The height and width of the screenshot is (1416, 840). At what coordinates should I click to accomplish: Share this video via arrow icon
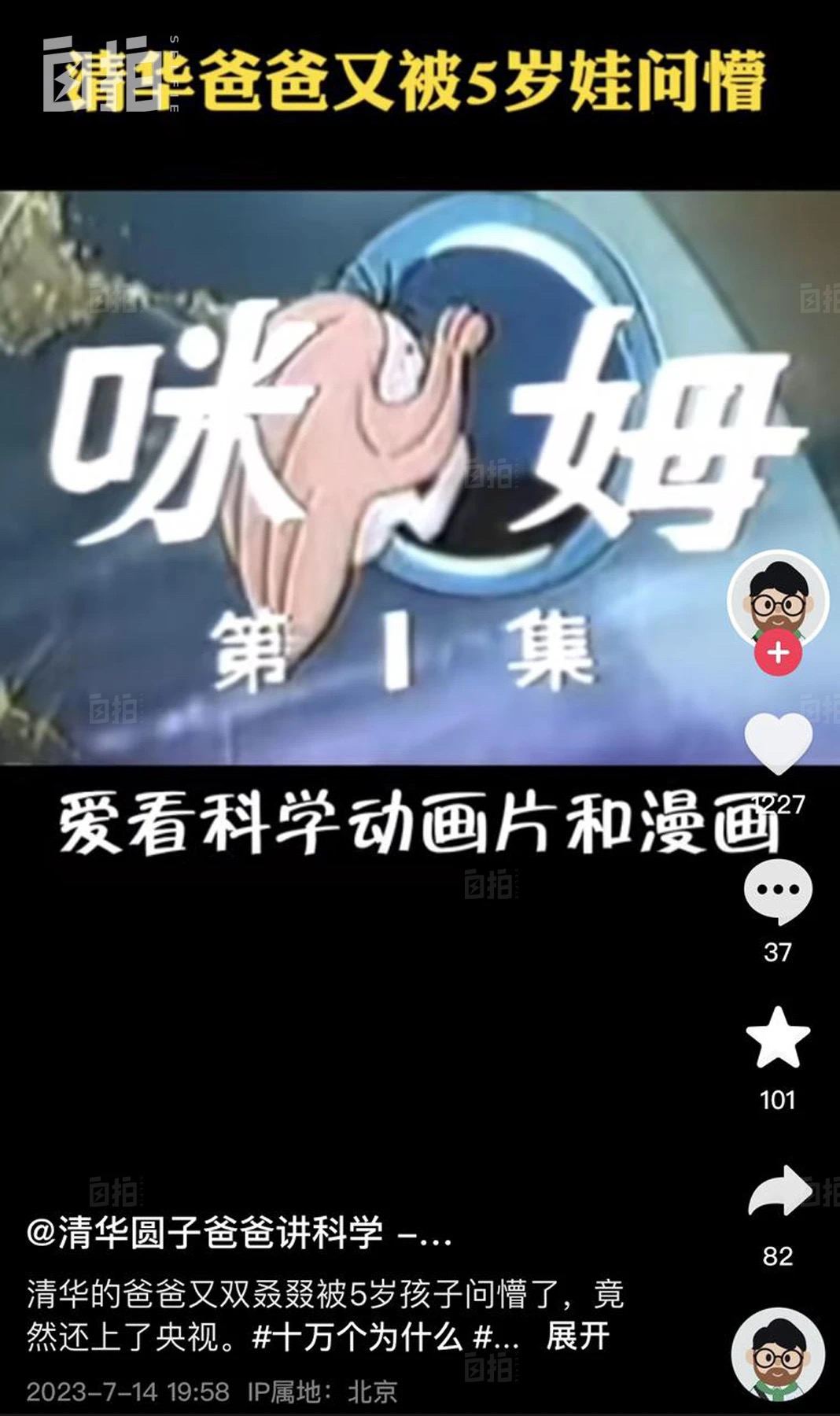(x=778, y=1192)
